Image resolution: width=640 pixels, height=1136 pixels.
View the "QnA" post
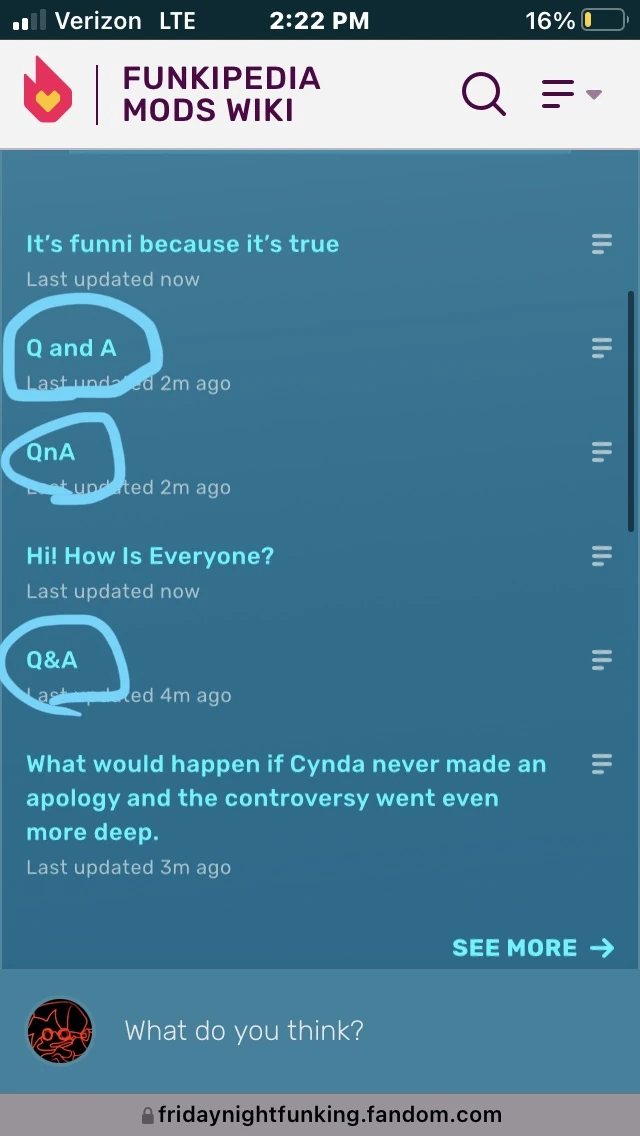click(x=51, y=452)
